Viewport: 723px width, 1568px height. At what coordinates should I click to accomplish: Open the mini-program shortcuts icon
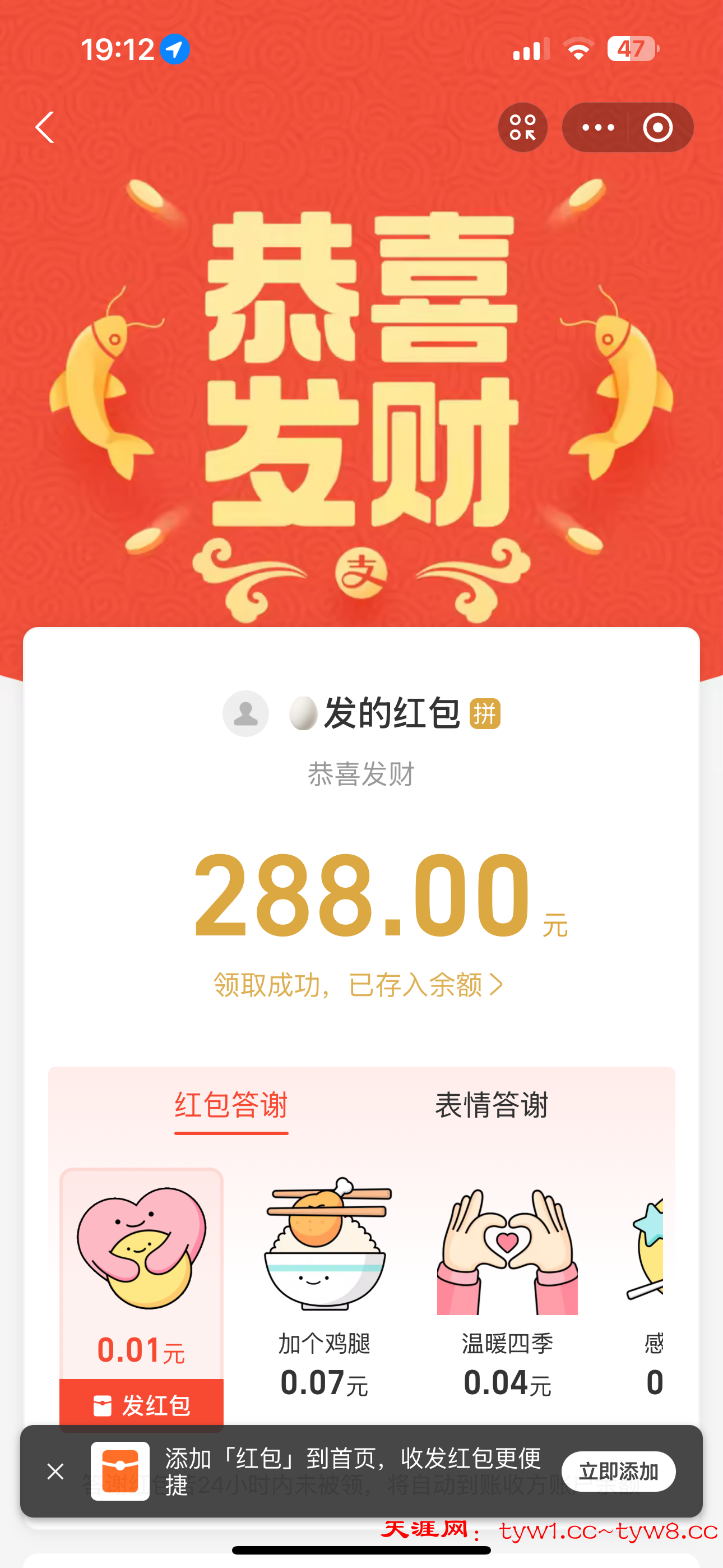522,127
